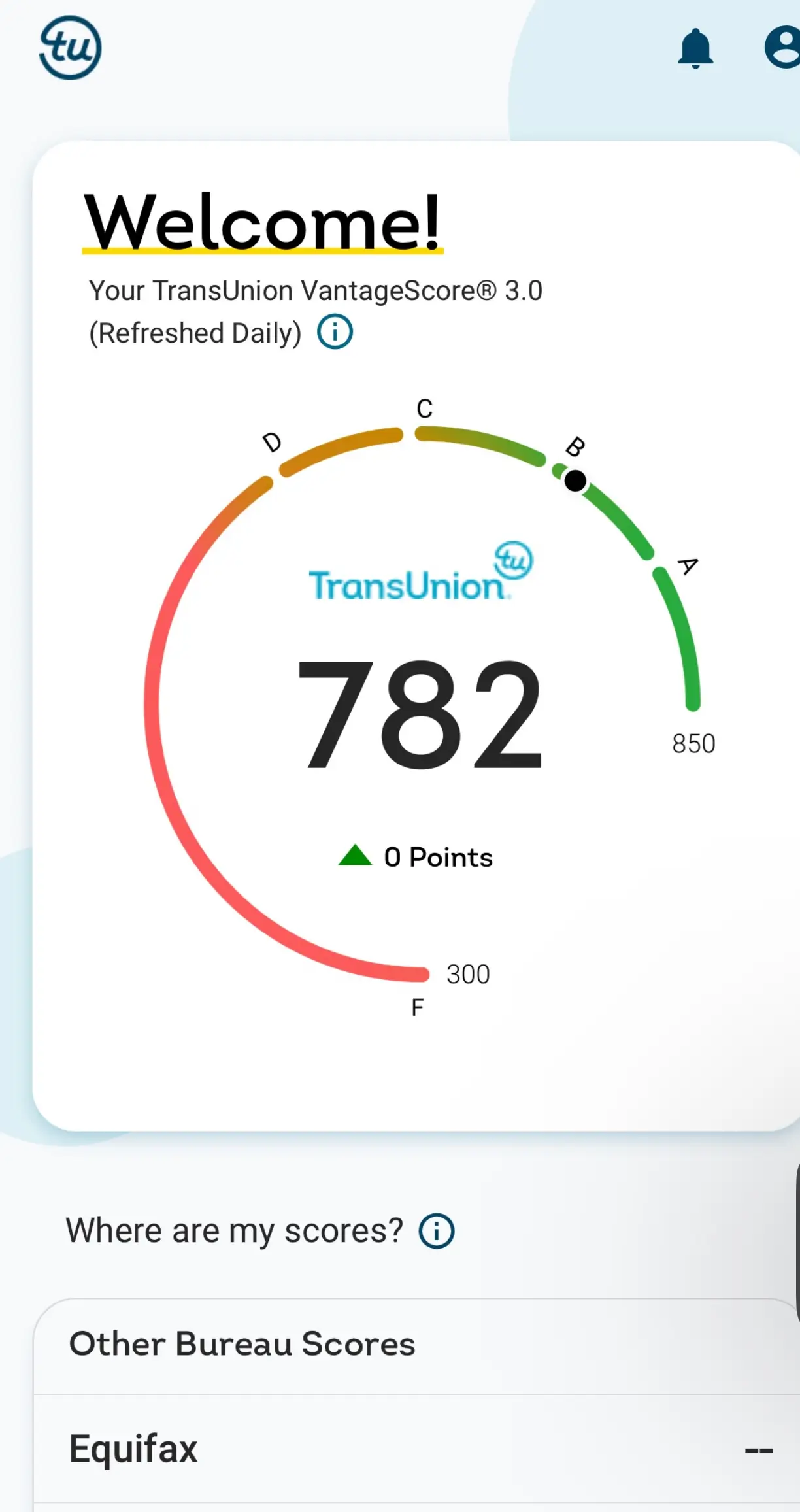Open the Equifax score row
800x1512 pixels.
[x=418, y=1449]
